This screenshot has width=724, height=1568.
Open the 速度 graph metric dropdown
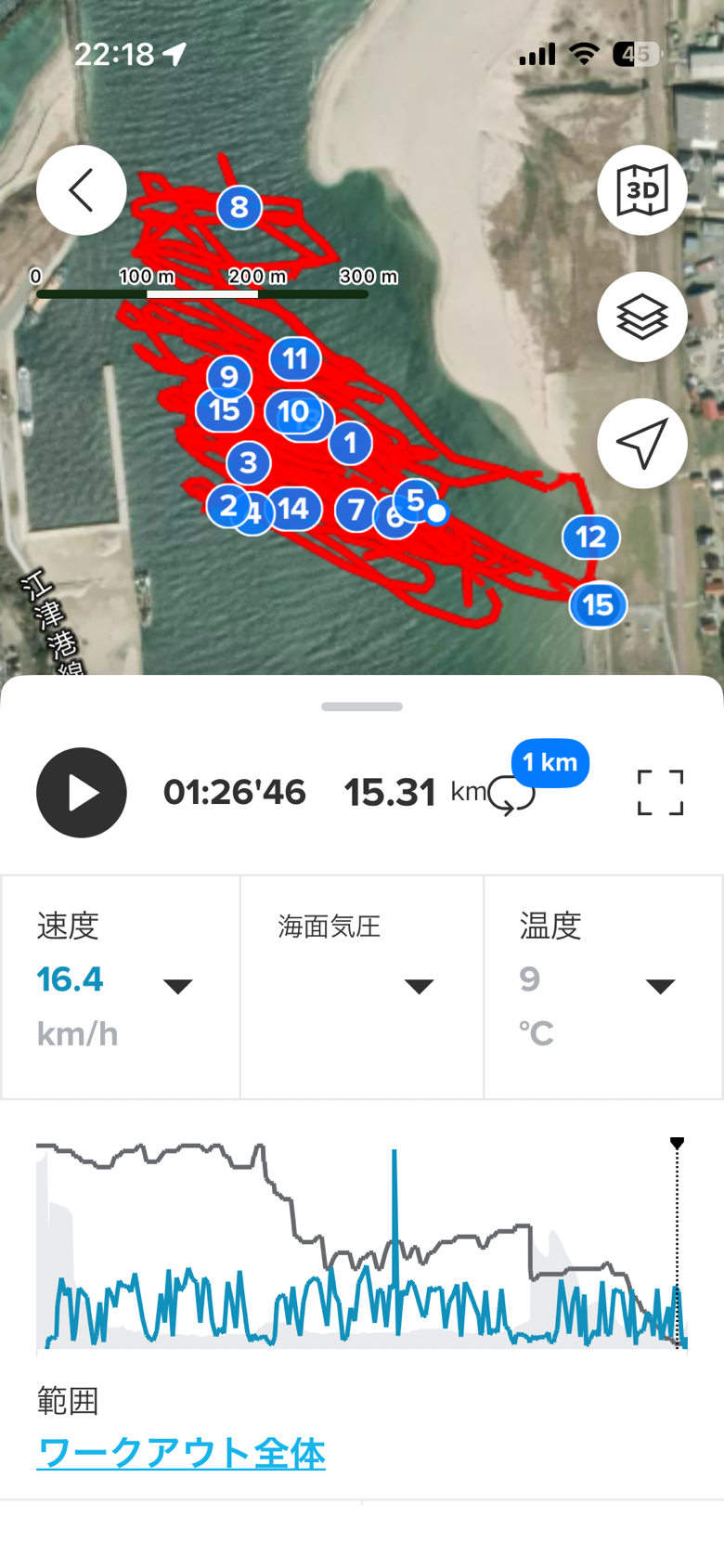177,986
